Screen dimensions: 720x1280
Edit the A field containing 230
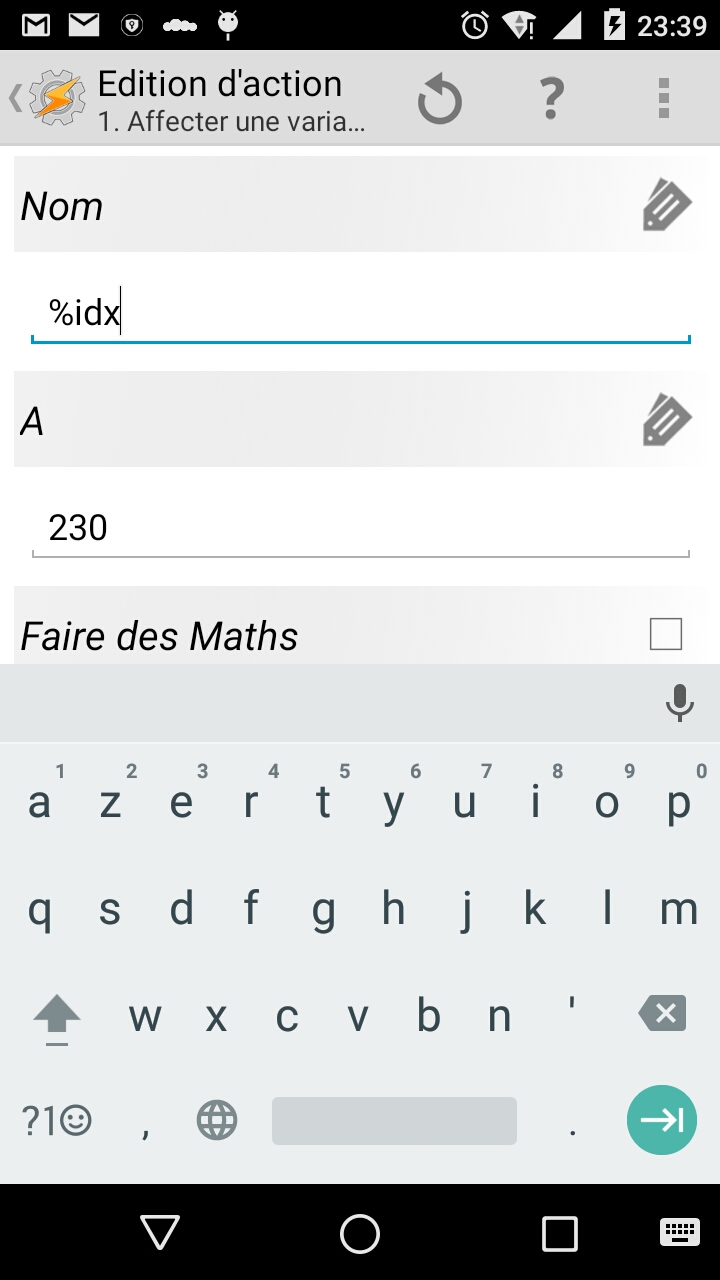pos(361,528)
